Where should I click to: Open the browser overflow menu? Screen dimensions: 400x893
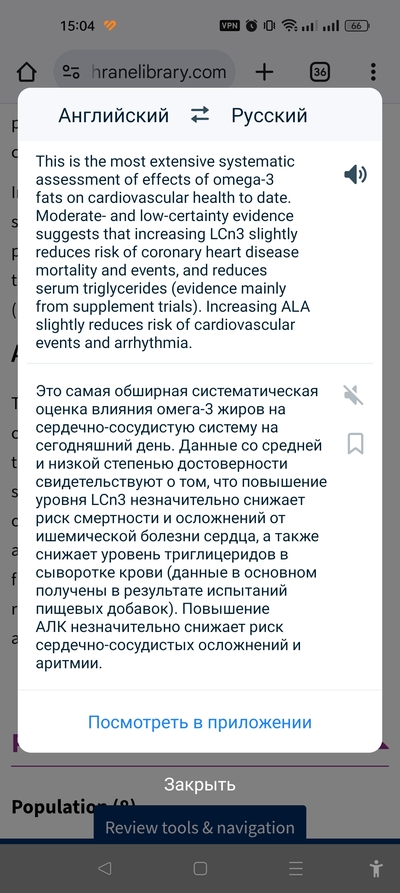click(x=373, y=72)
